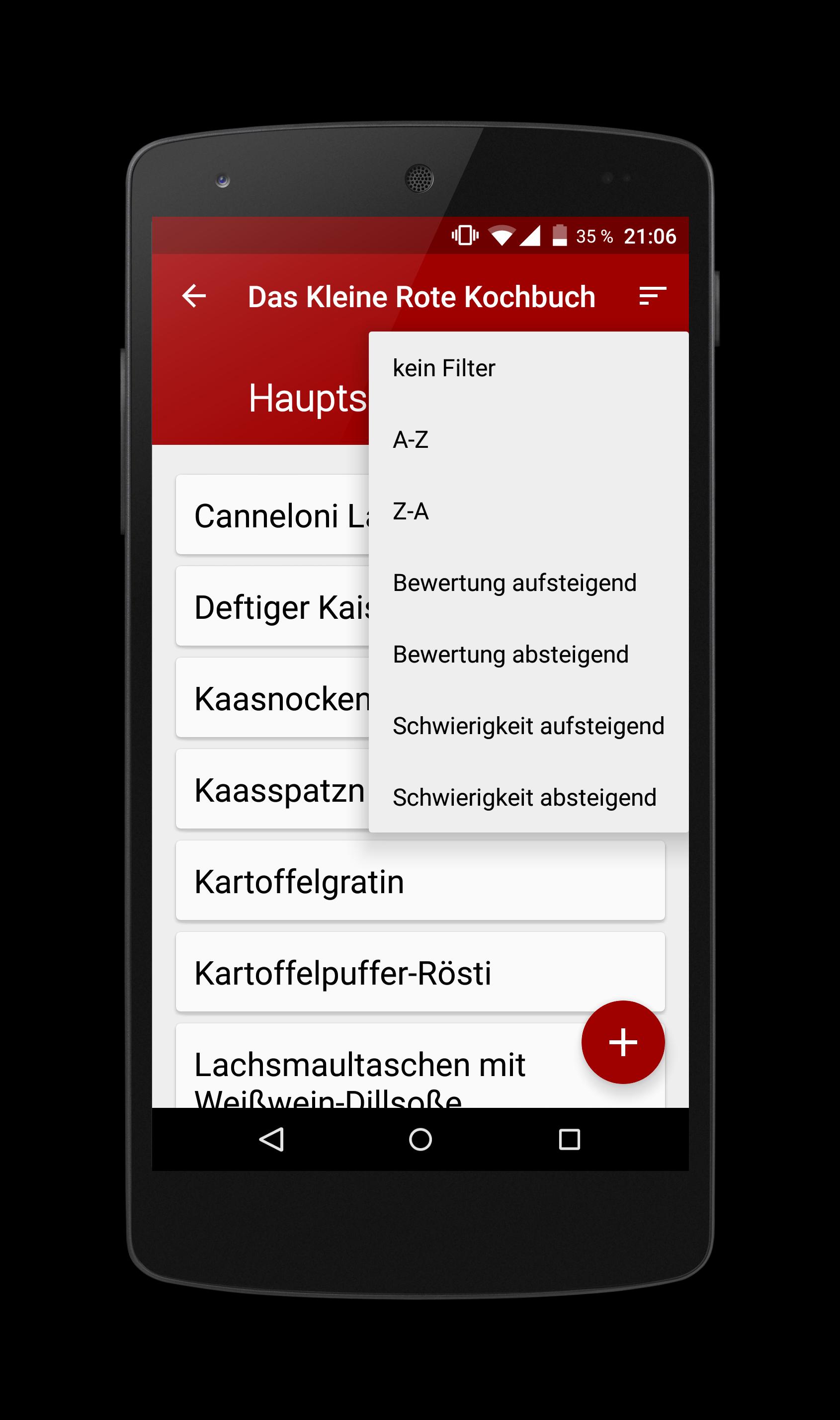Choose 'Schwierigkeit aufsteigend' option
840x1420 pixels.
(x=528, y=726)
